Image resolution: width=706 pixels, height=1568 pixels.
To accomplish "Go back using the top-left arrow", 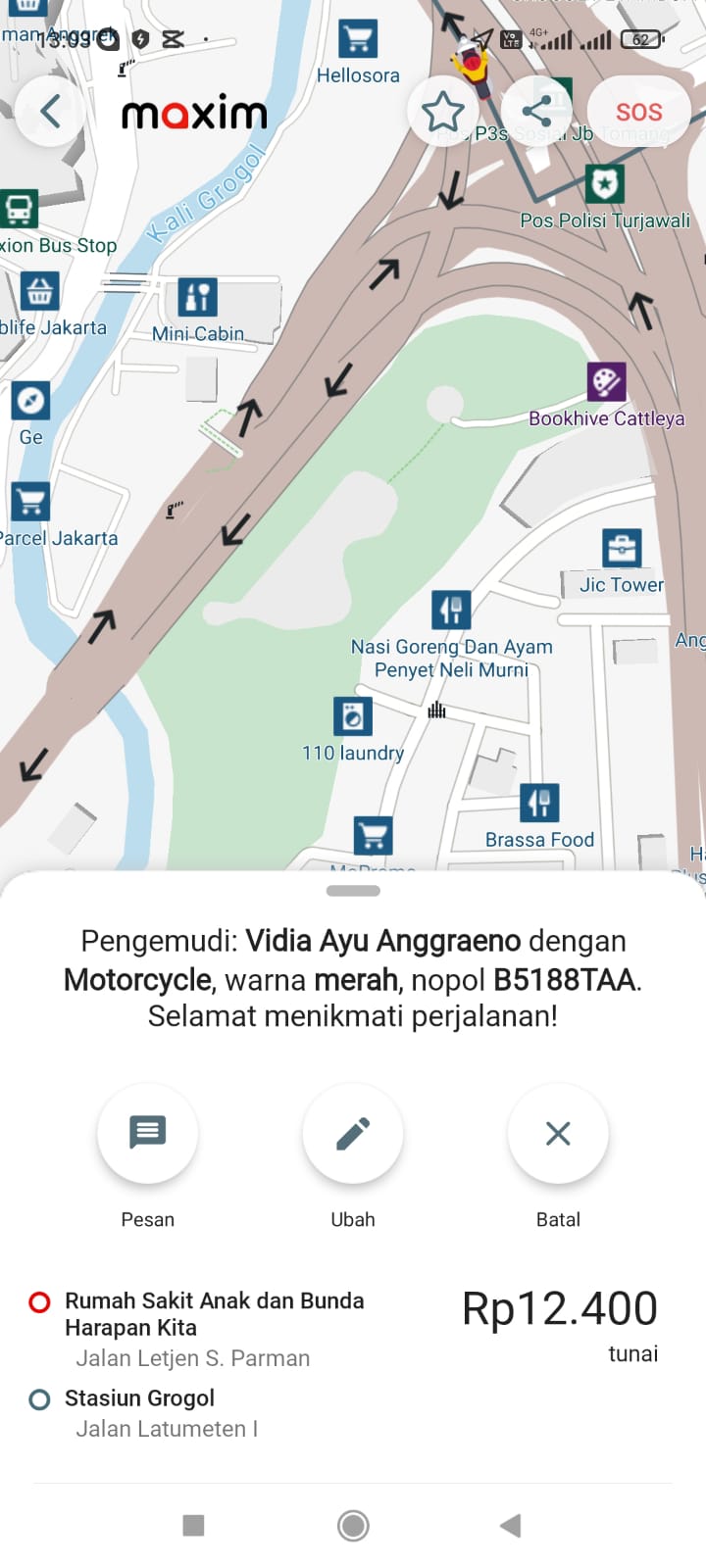I will 51,112.
